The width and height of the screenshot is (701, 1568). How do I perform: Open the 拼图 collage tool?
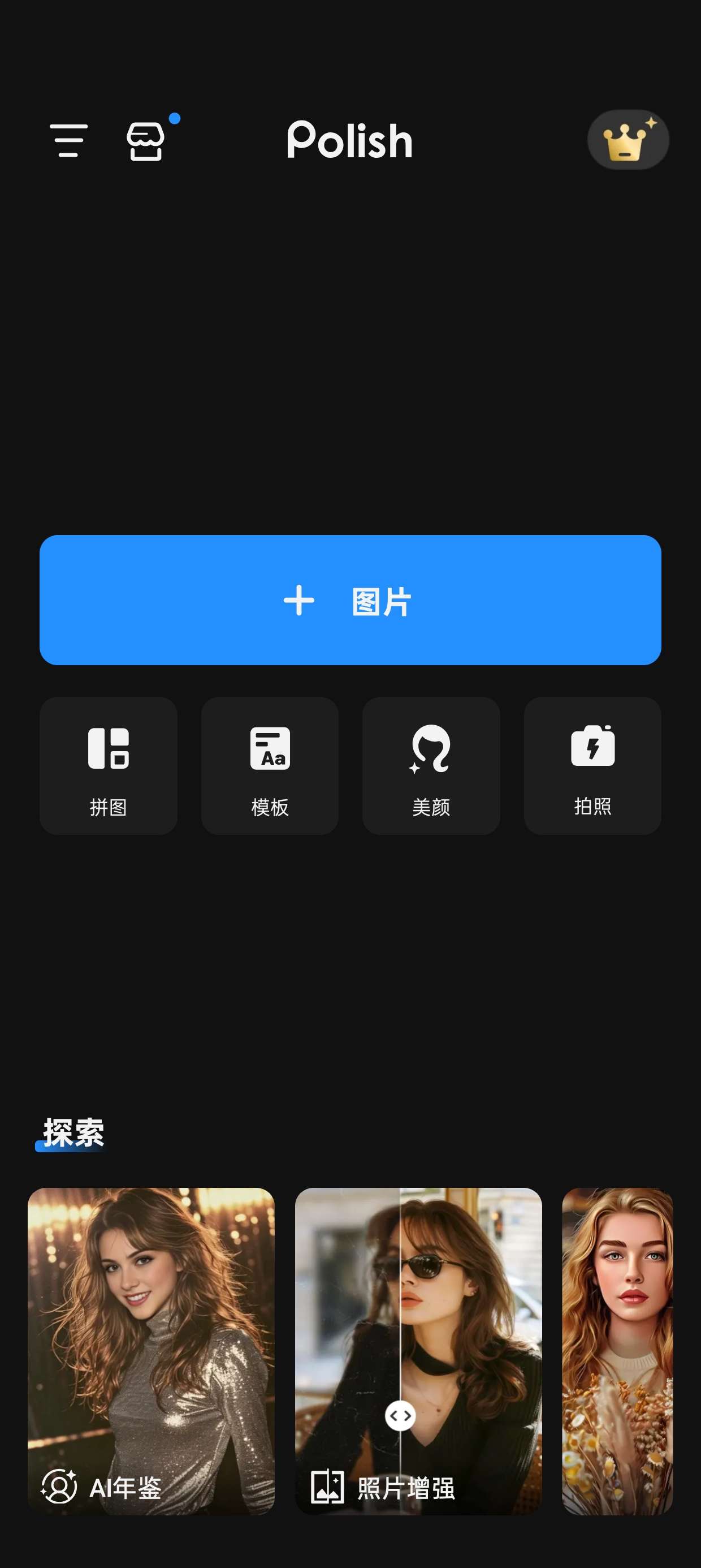coord(109,765)
